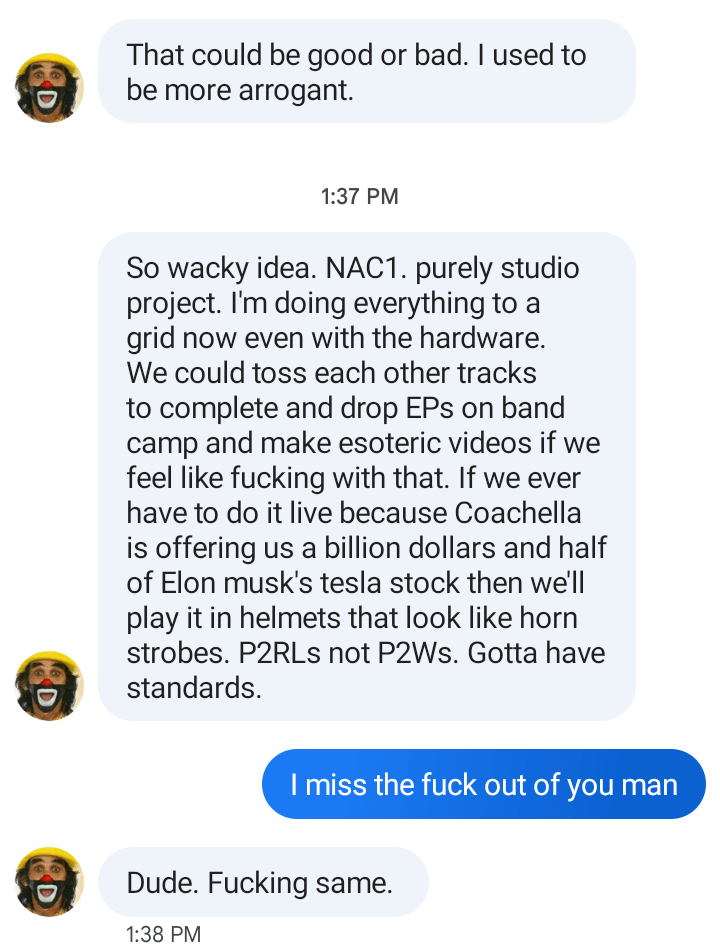Open profile picture beside the "Gotta have standards" message
The width and height of the screenshot is (720, 946).
tap(49, 686)
